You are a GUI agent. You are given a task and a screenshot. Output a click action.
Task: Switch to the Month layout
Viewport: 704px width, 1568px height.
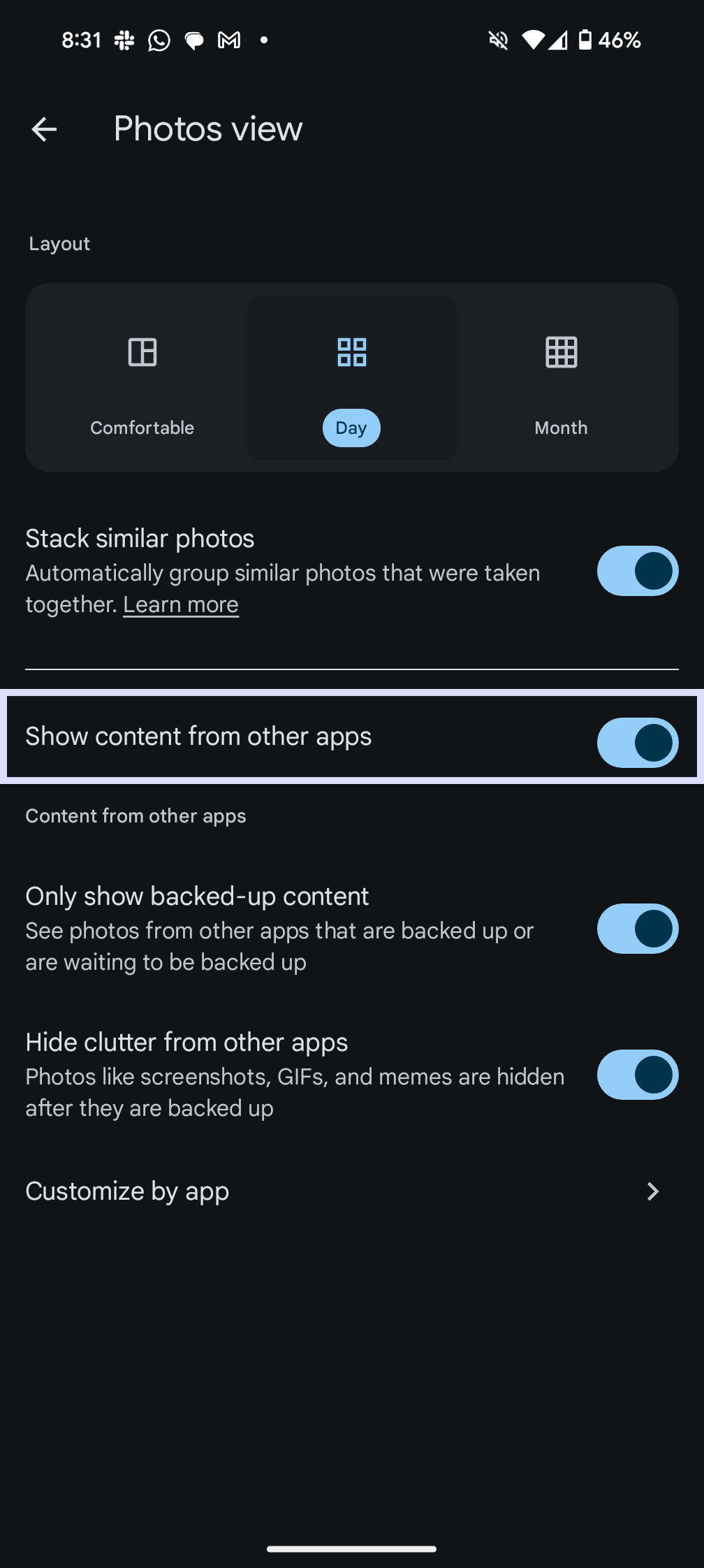tap(561, 378)
